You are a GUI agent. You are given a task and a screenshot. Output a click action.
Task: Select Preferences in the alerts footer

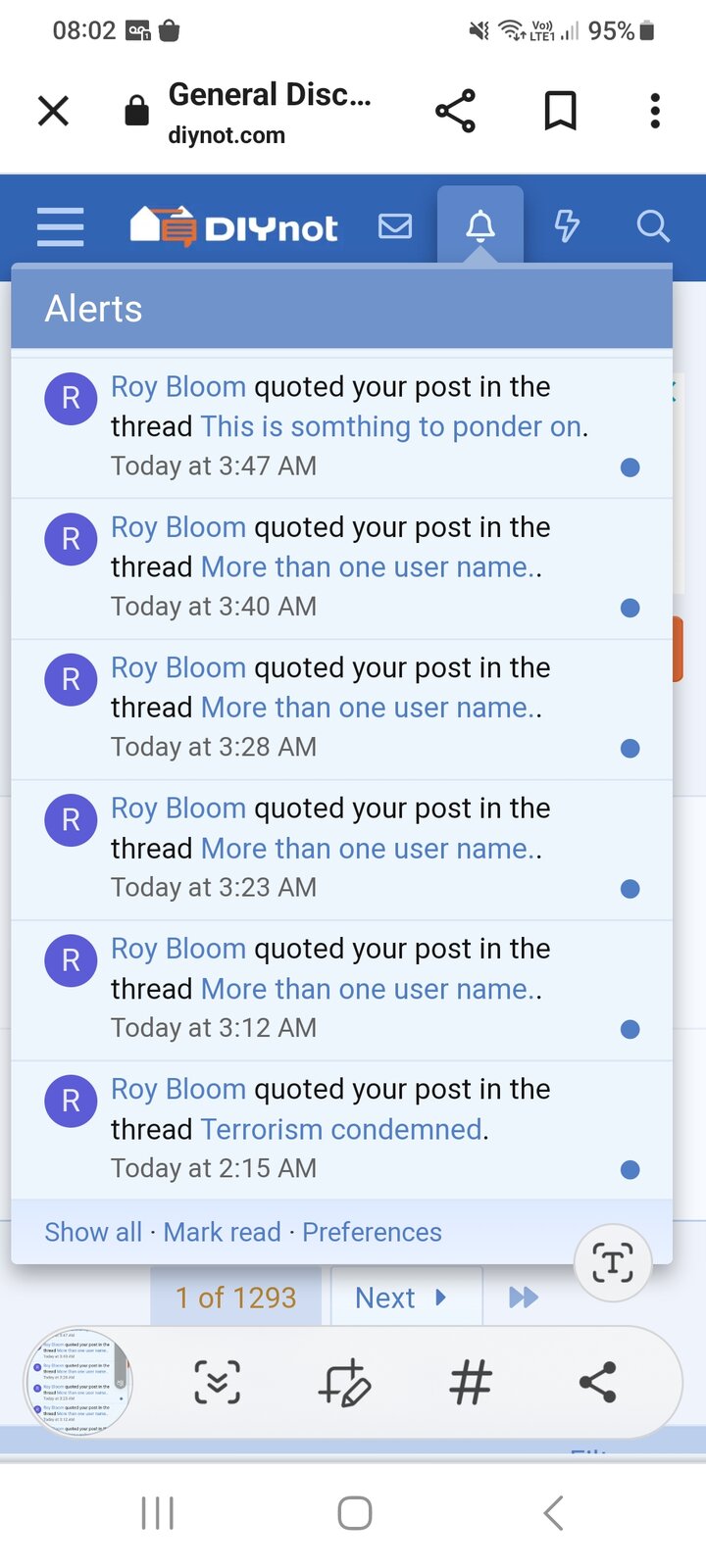tap(373, 1232)
